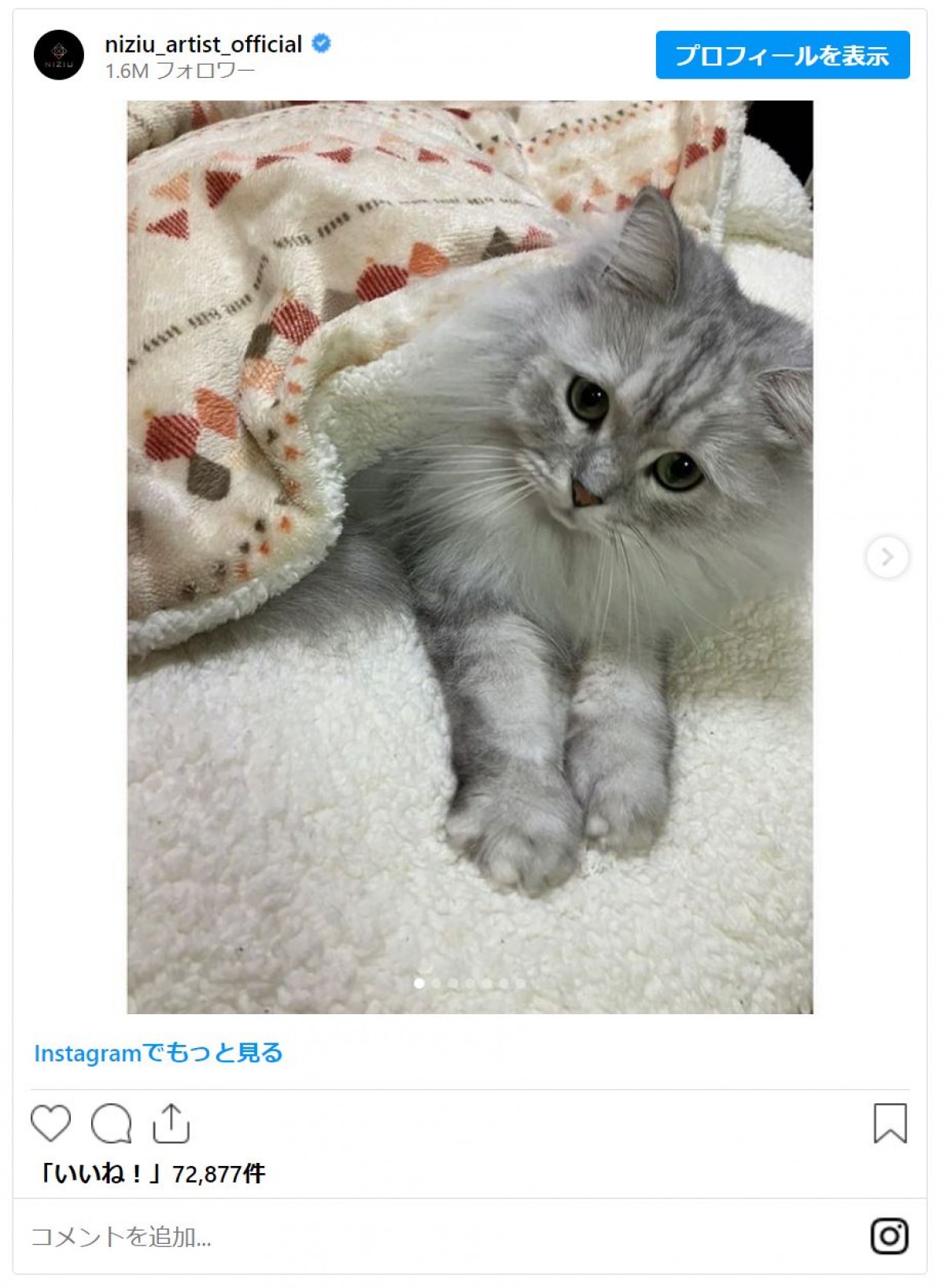
Task: Open the cat photo post
Action: (x=470, y=556)
